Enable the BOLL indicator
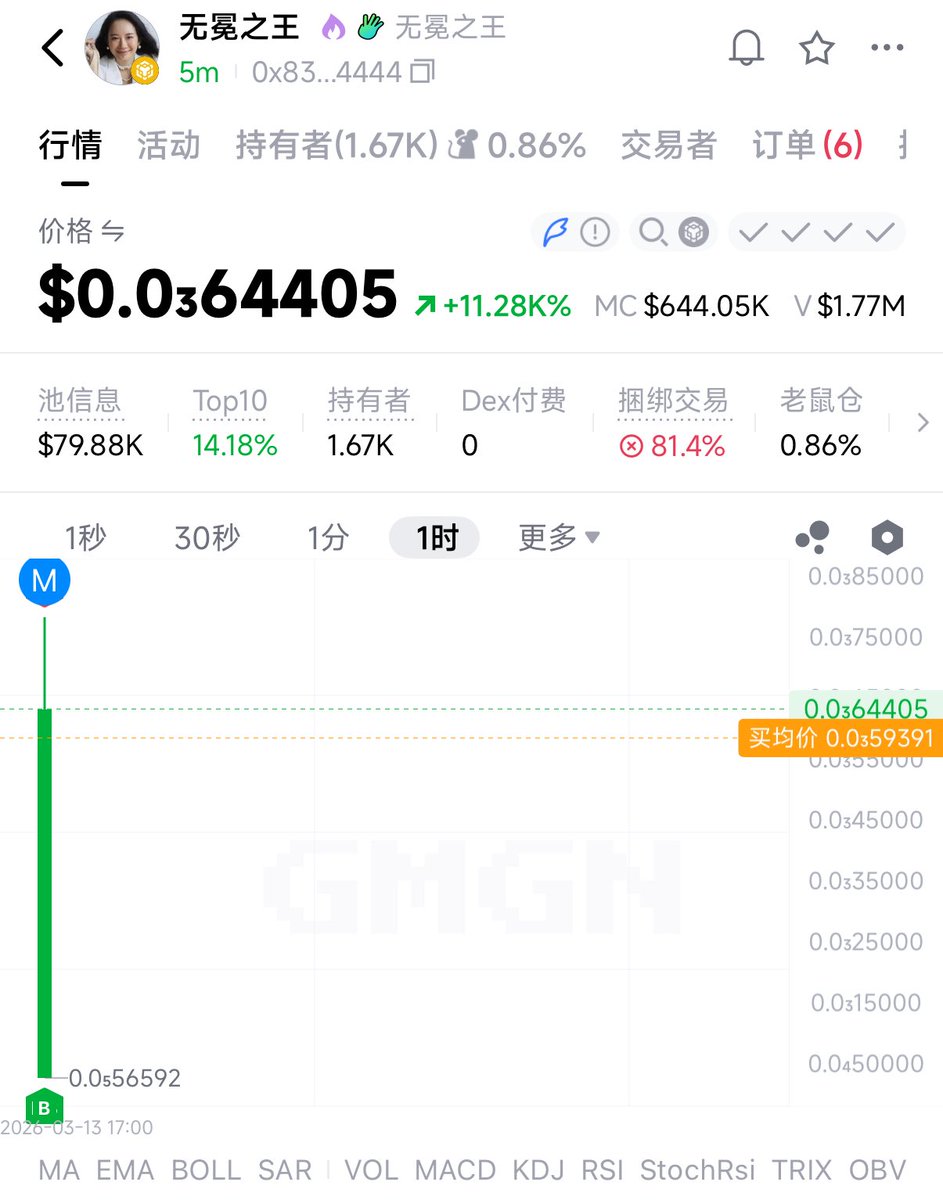 pos(205,1170)
